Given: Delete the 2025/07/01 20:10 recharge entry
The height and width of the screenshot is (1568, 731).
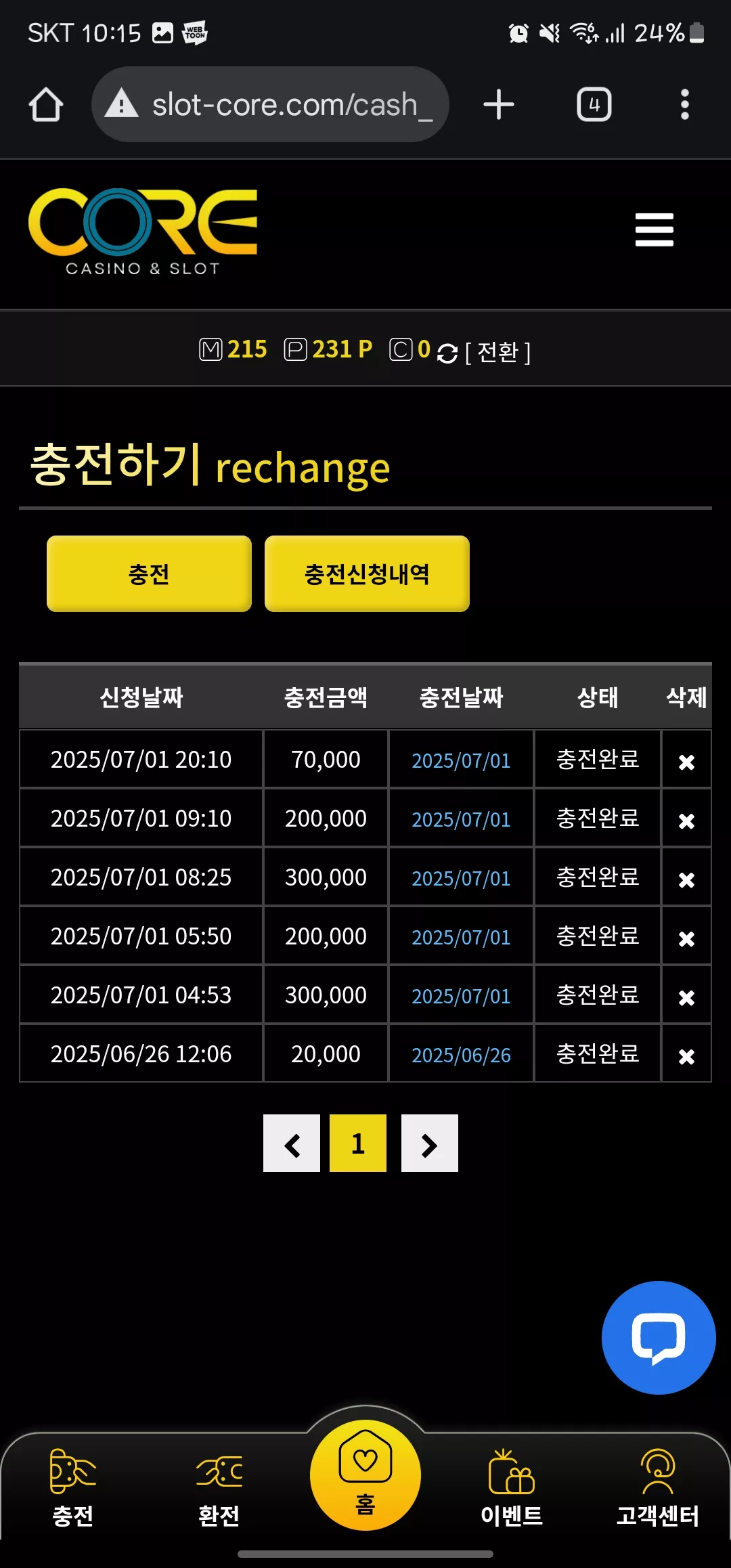Looking at the screenshot, I should pos(686,762).
